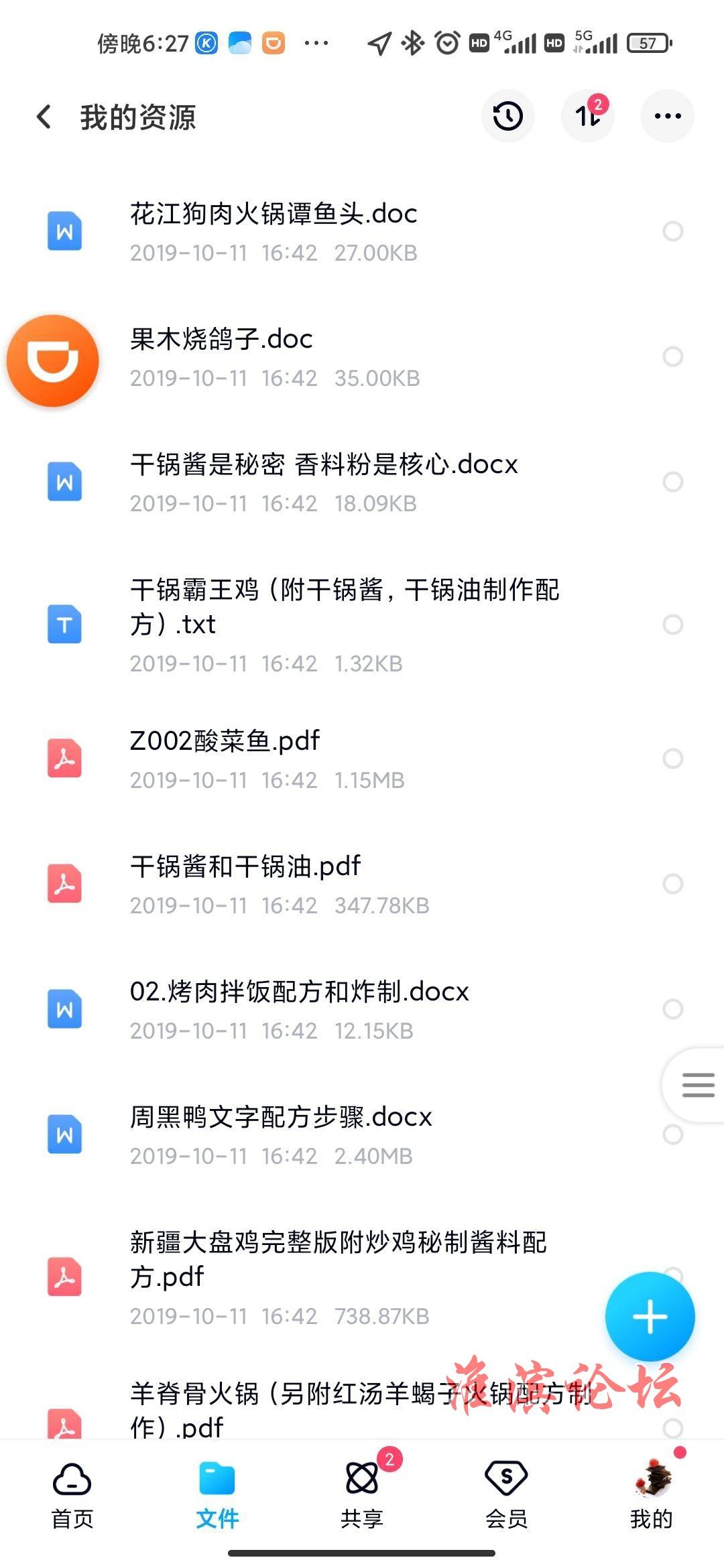Open the overflow menu in the header
724x1568 pixels.
click(667, 116)
